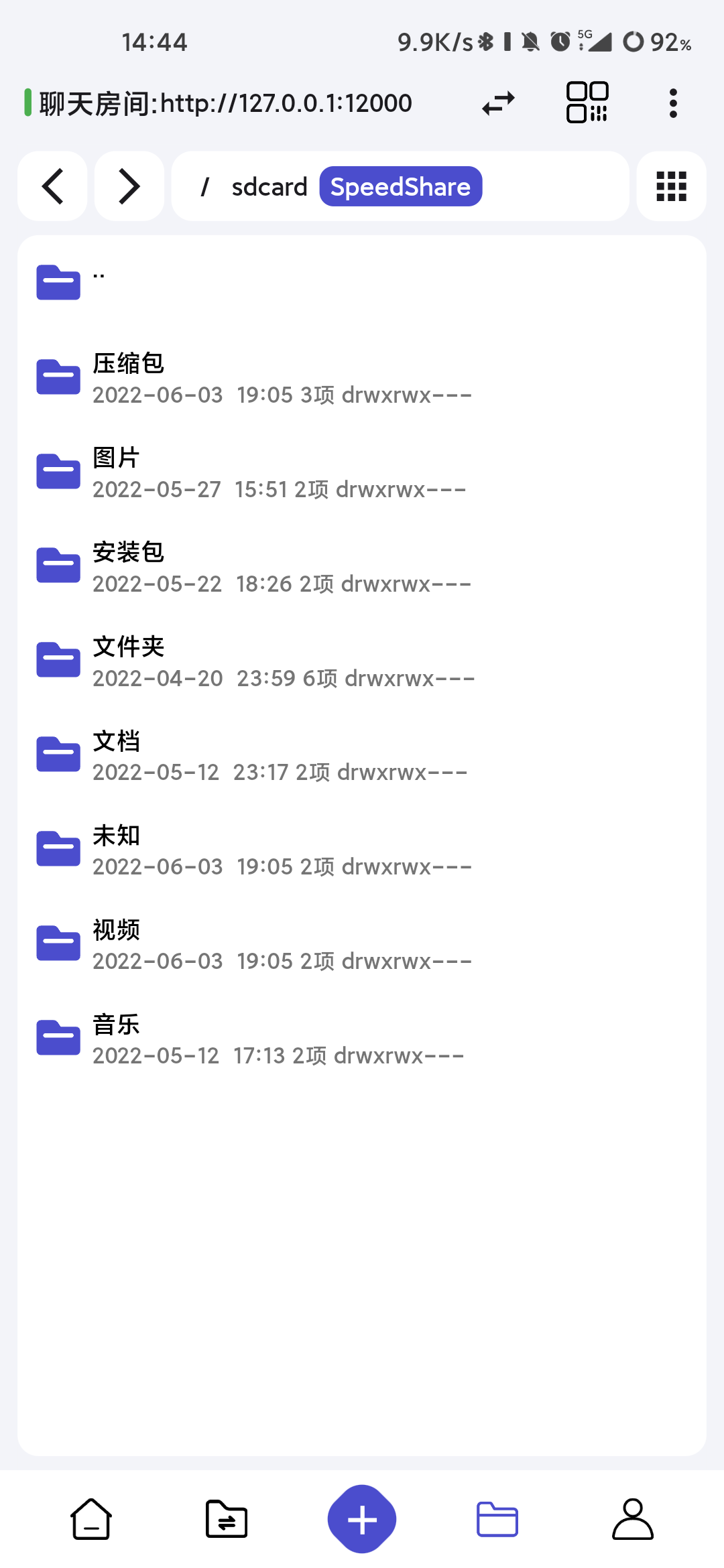Open the three-dot overflow menu
Screen dimensions: 724x1568
[x=673, y=103]
